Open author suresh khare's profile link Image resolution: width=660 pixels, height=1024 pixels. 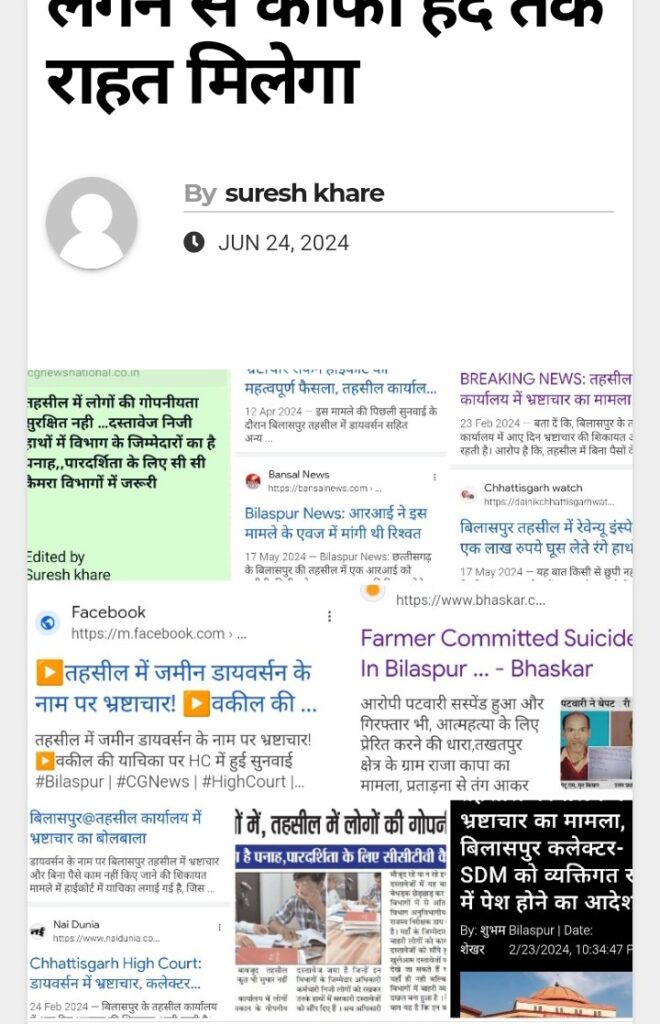(304, 193)
